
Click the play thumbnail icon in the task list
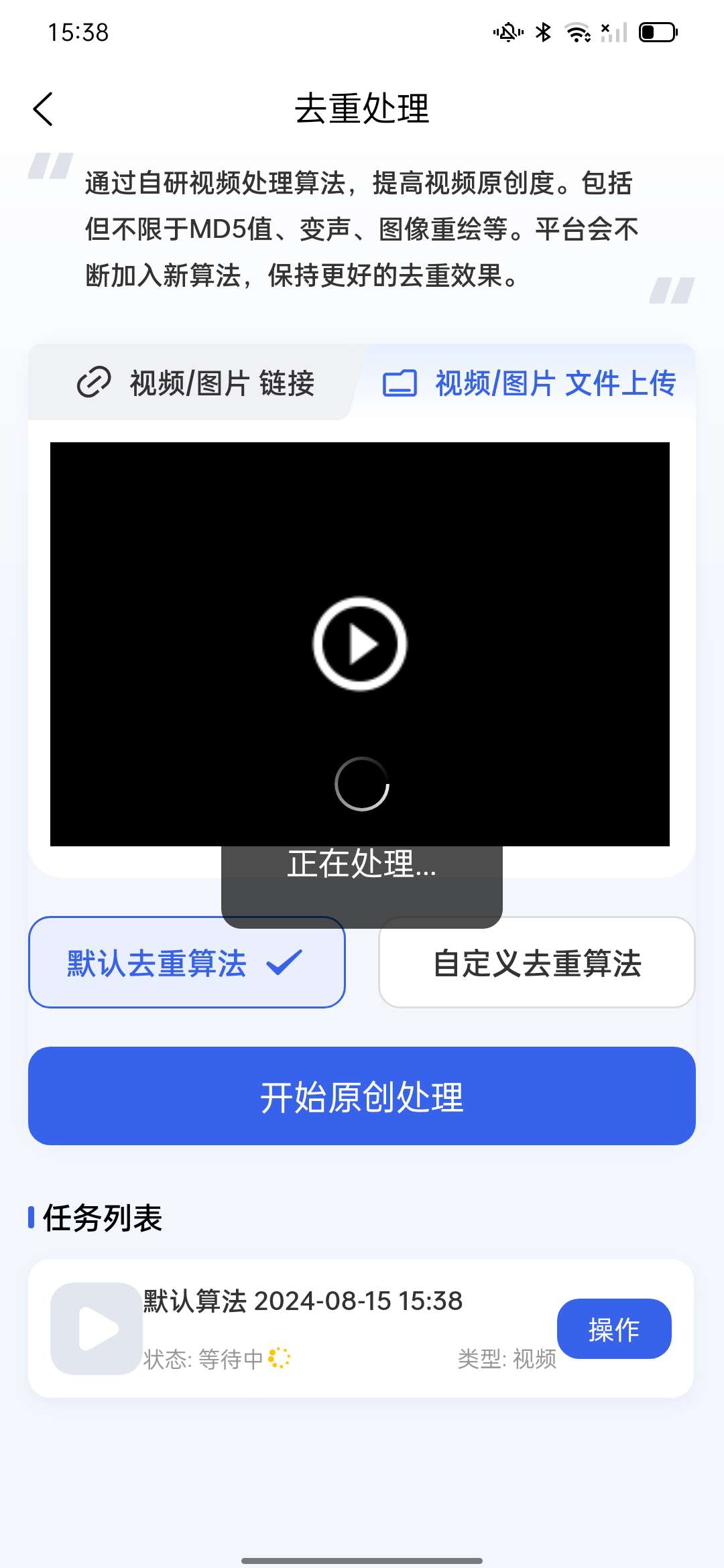click(94, 1329)
